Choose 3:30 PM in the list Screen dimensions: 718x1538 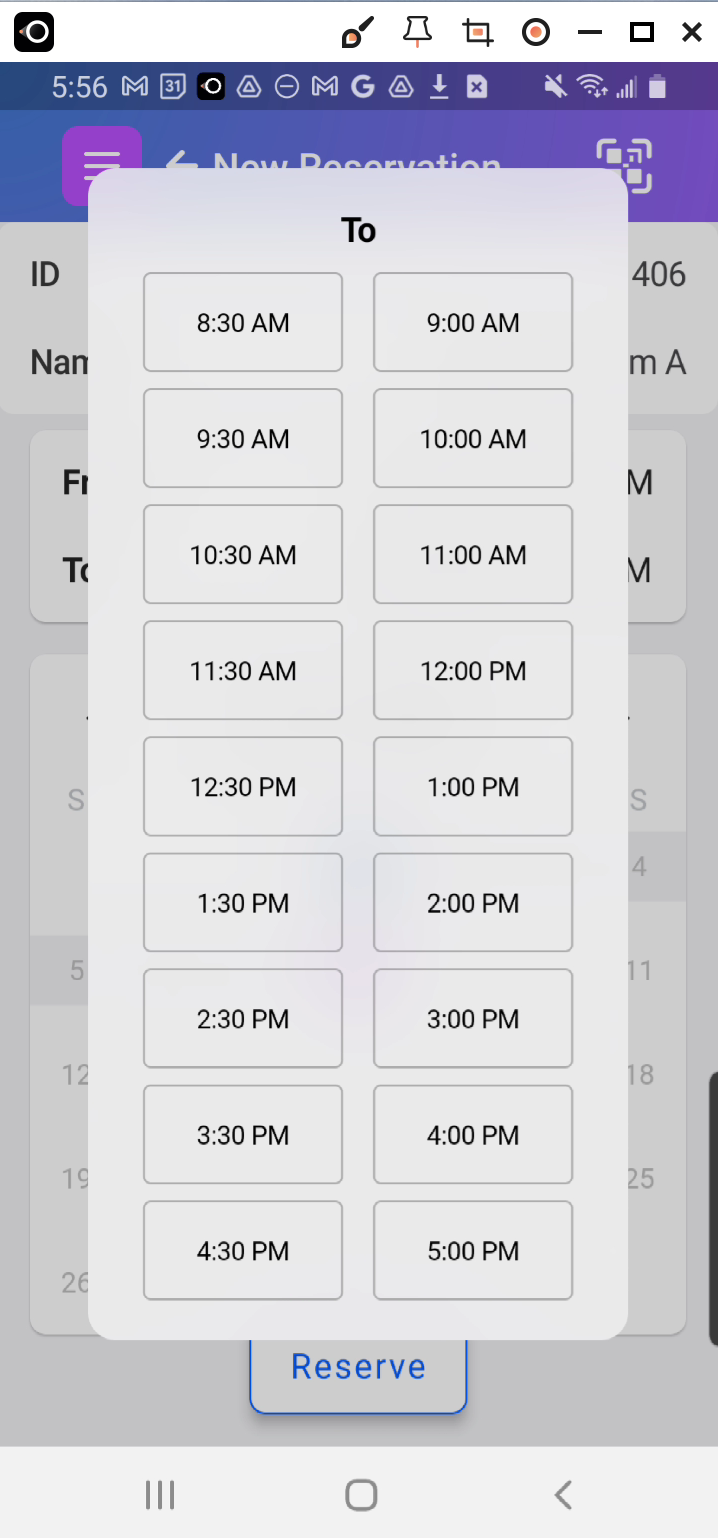pyautogui.click(x=243, y=1134)
